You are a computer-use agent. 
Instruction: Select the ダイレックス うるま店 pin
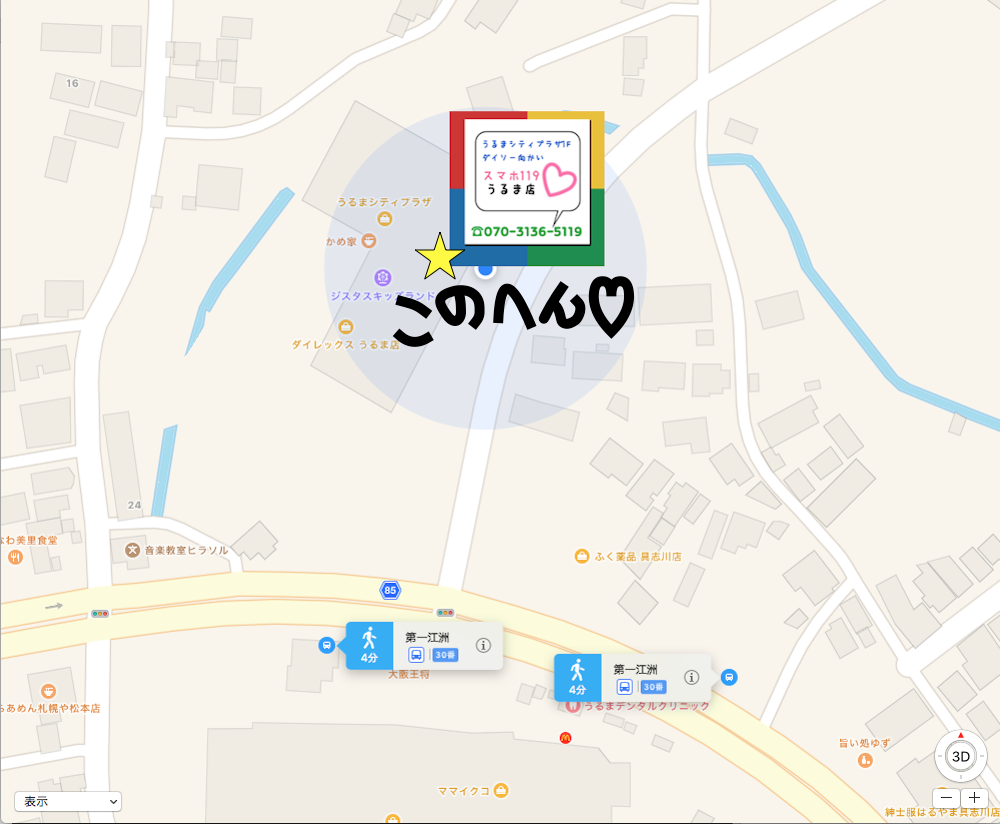pos(346,326)
